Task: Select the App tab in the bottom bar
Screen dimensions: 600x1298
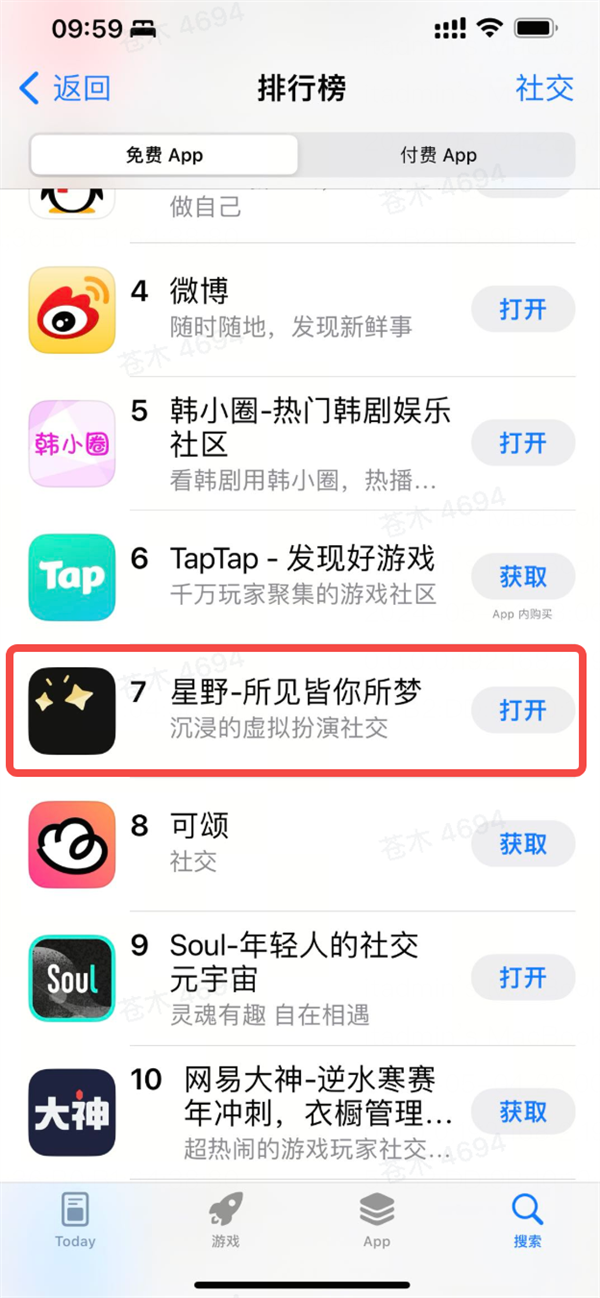Action: click(x=377, y=1220)
